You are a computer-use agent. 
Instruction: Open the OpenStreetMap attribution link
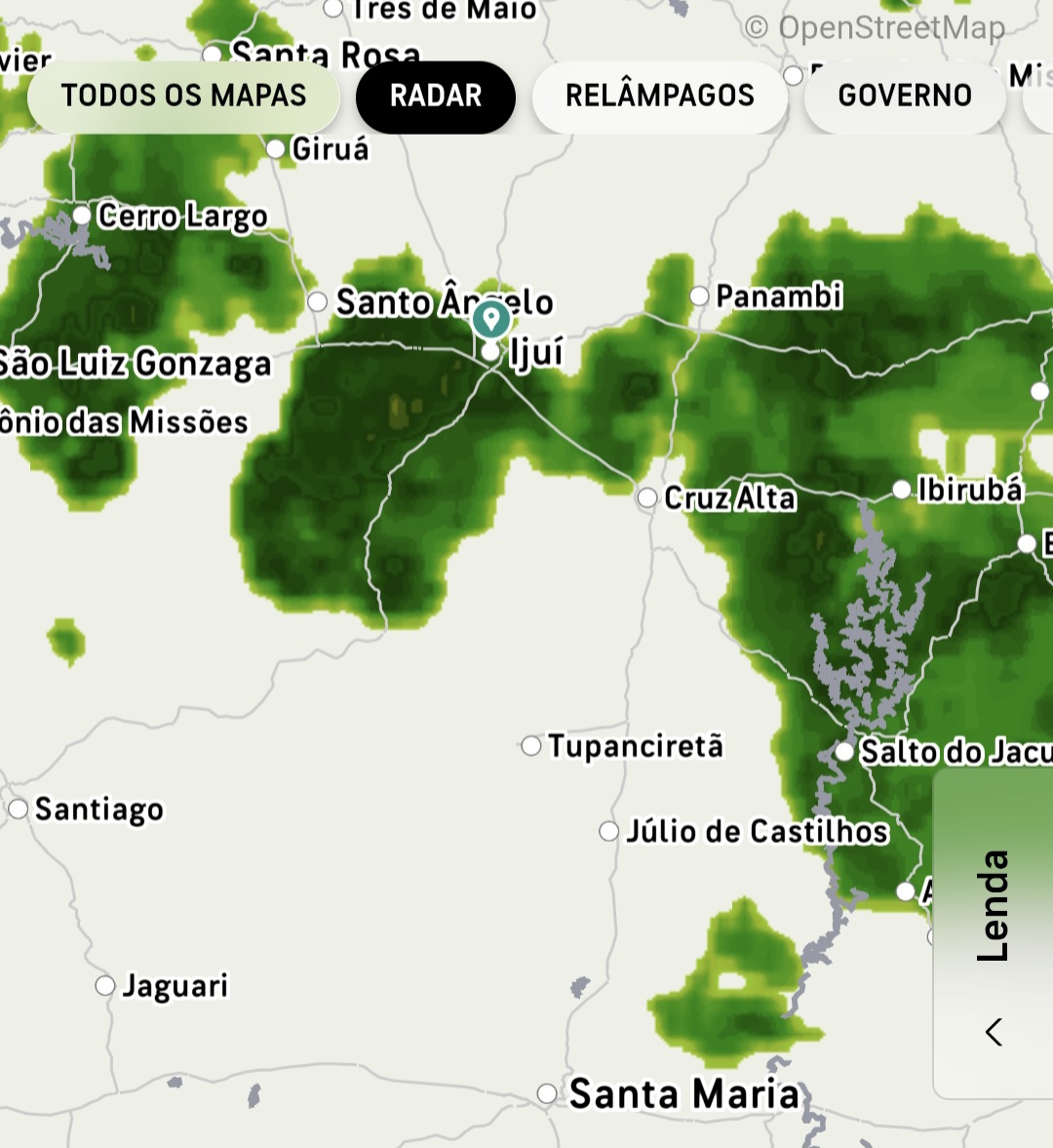875,28
